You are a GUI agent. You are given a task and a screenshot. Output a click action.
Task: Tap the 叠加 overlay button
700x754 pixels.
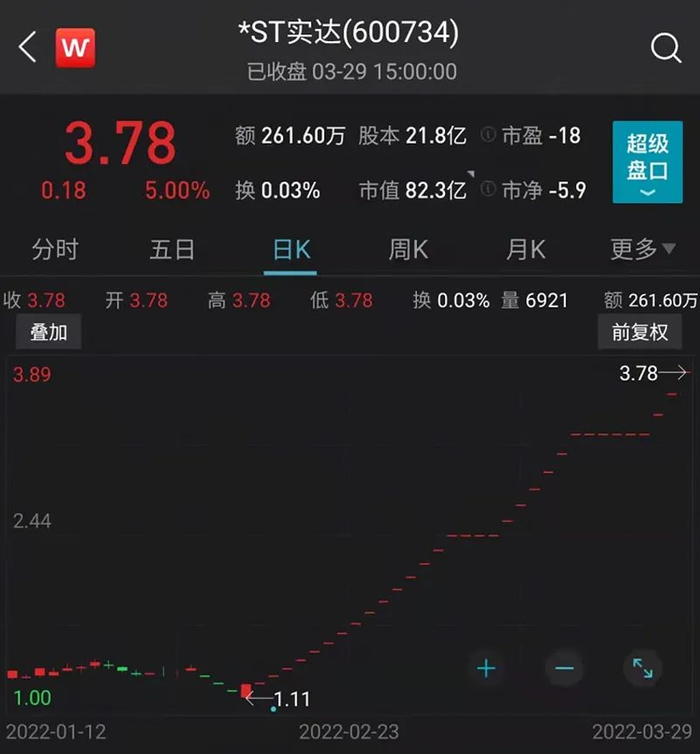[48, 332]
